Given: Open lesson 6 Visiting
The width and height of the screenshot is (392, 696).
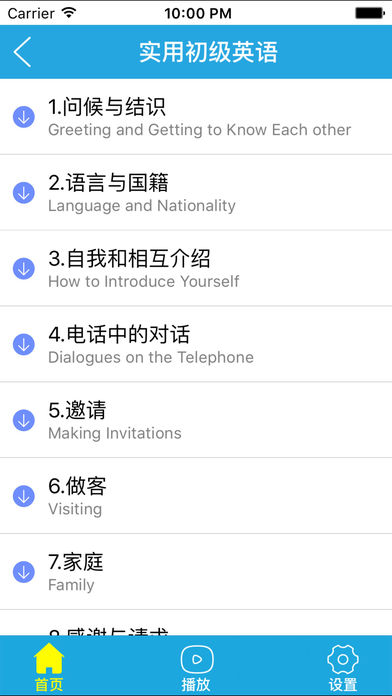Looking at the screenshot, I should [x=196, y=496].
